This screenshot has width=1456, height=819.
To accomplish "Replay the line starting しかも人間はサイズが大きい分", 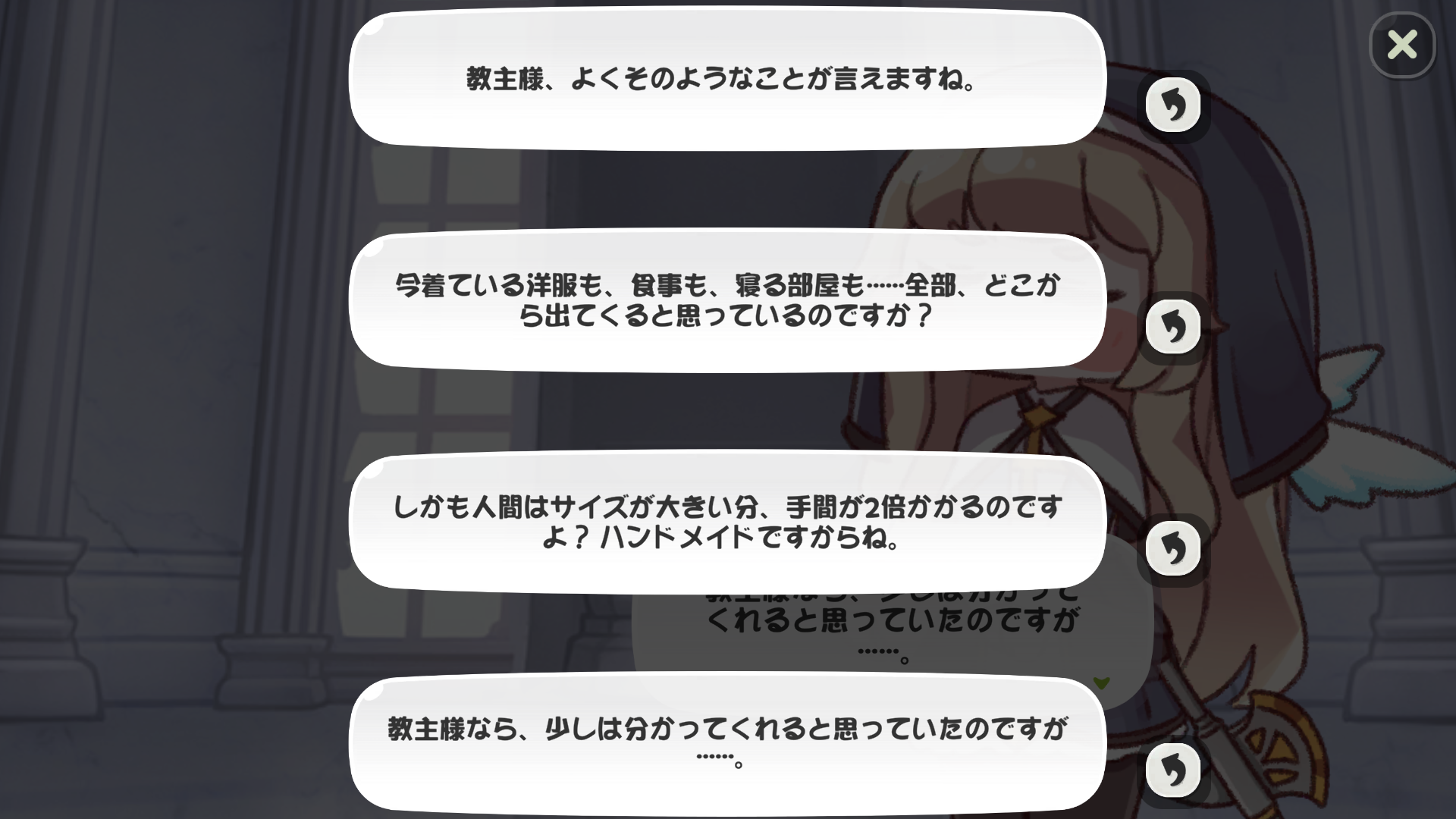I will point(1172,548).
